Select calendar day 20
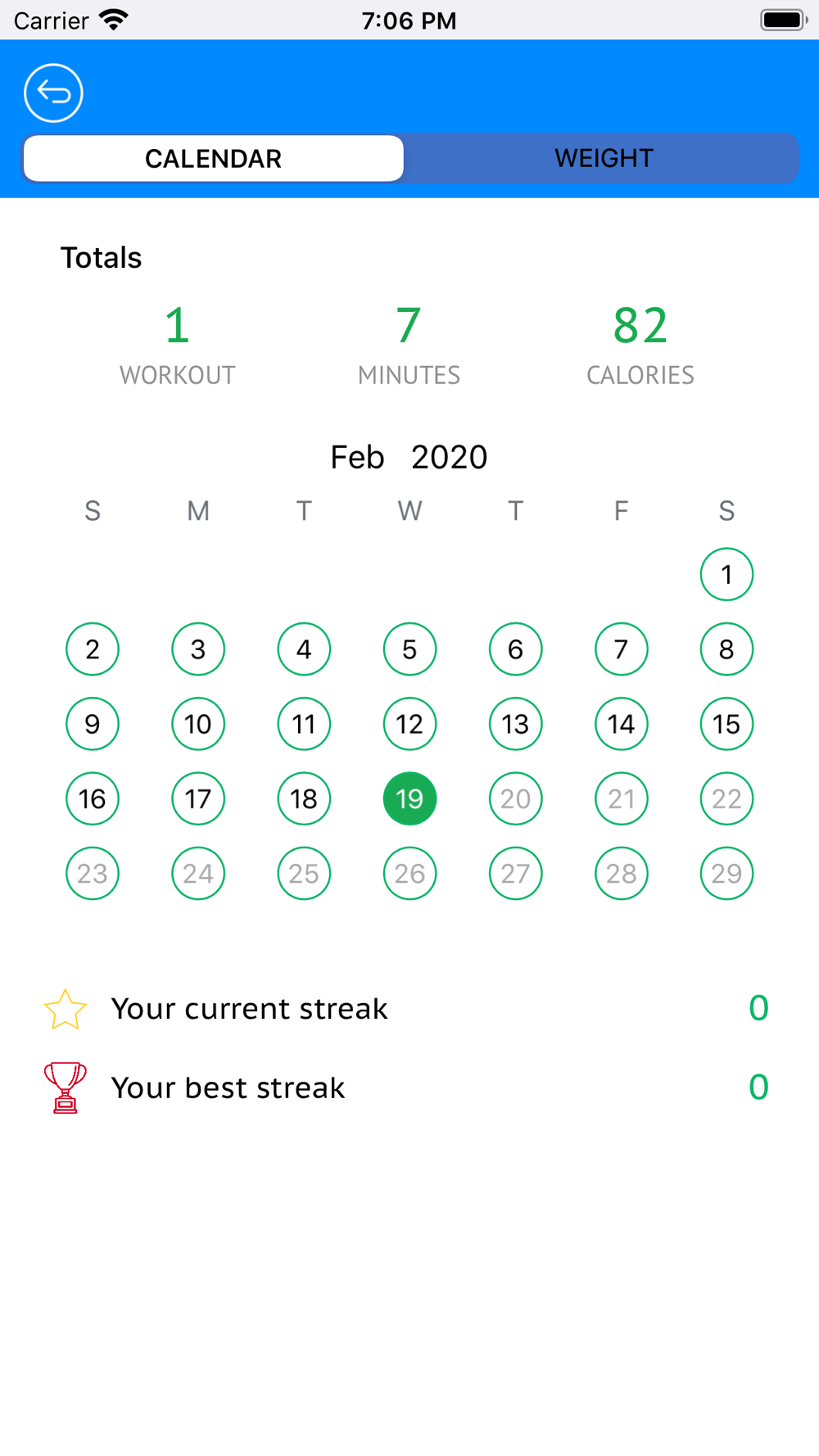819x1456 pixels. (x=515, y=798)
